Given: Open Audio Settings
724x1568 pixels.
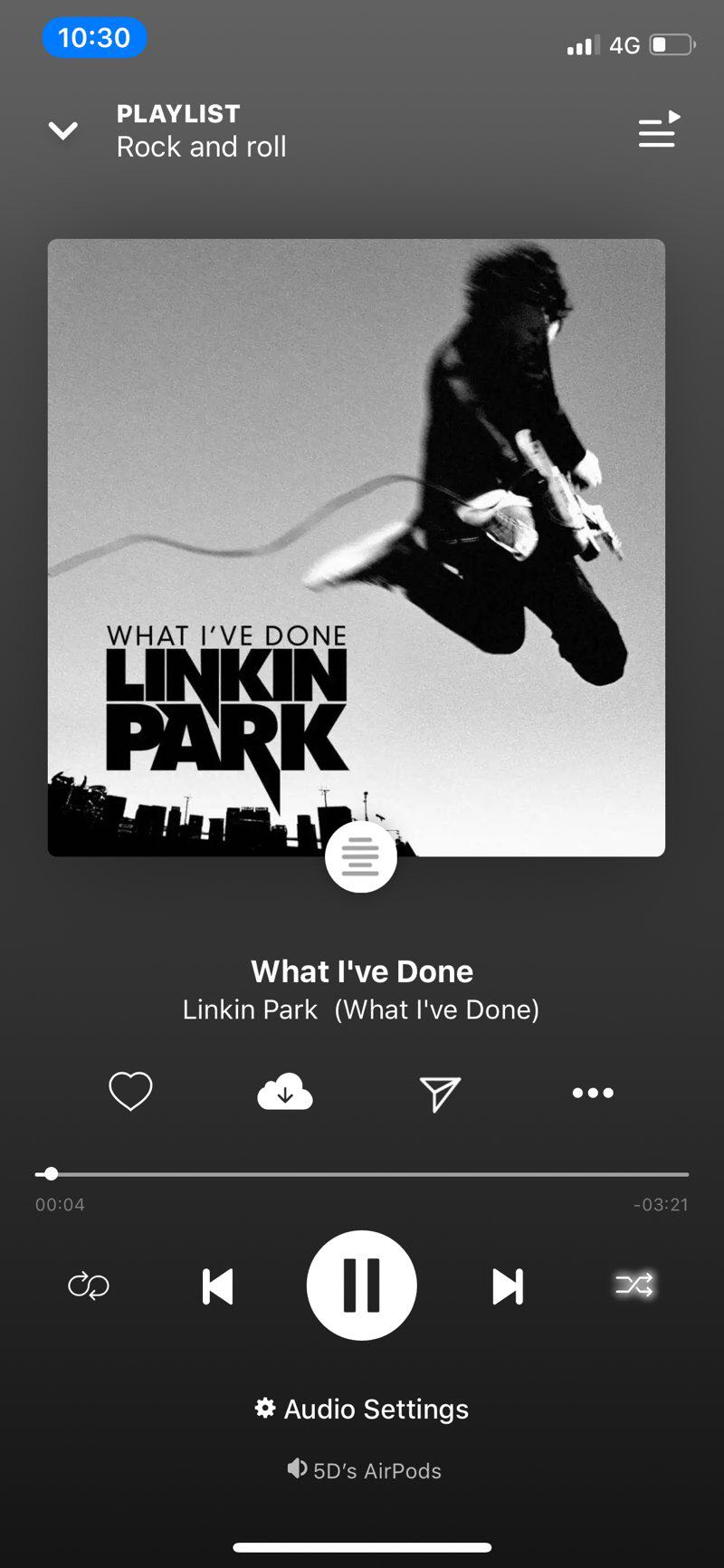Looking at the screenshot, I should (x=362, y=1409).
